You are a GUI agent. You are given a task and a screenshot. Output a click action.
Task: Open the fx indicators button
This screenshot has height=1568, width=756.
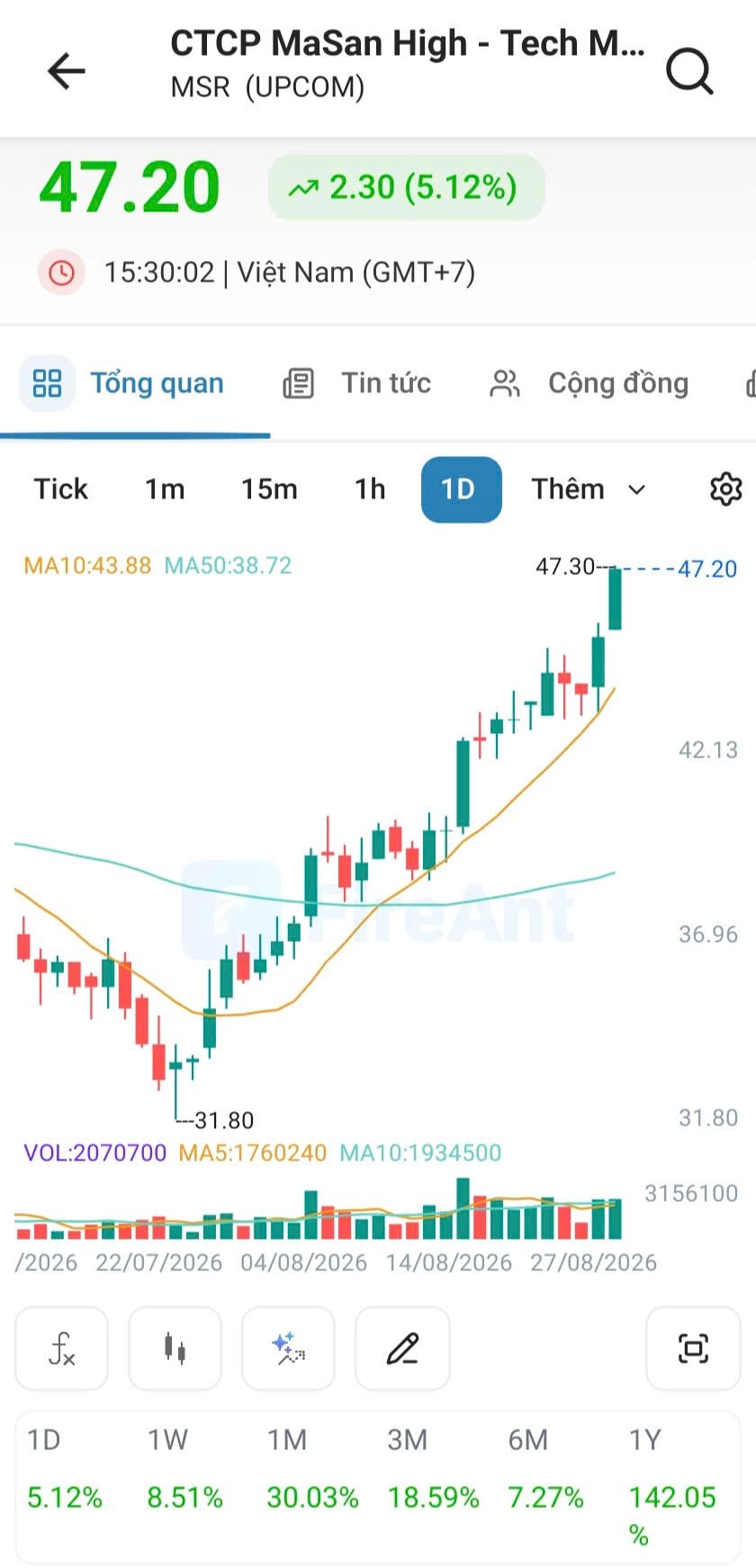click(x=61, y=1348)
